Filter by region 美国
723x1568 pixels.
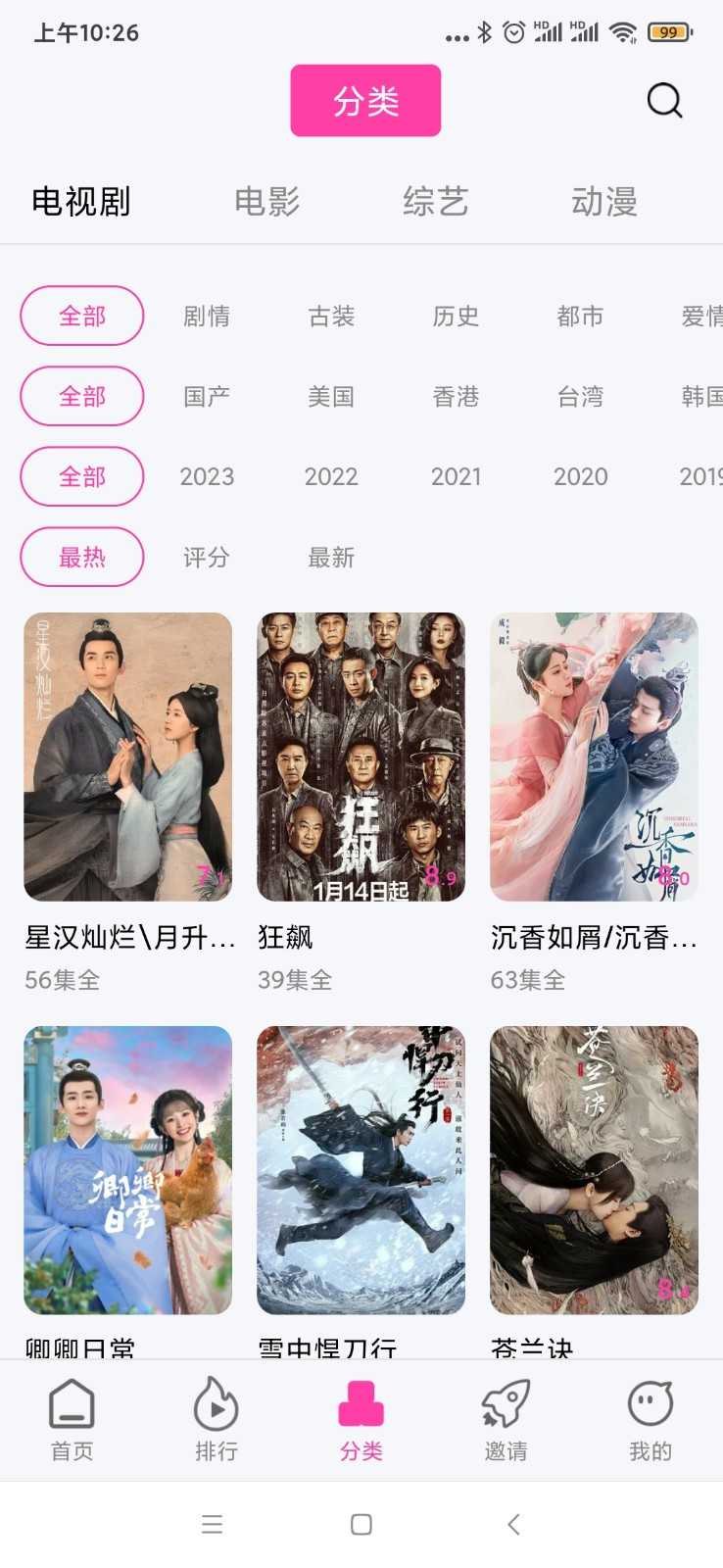point(331,397)
